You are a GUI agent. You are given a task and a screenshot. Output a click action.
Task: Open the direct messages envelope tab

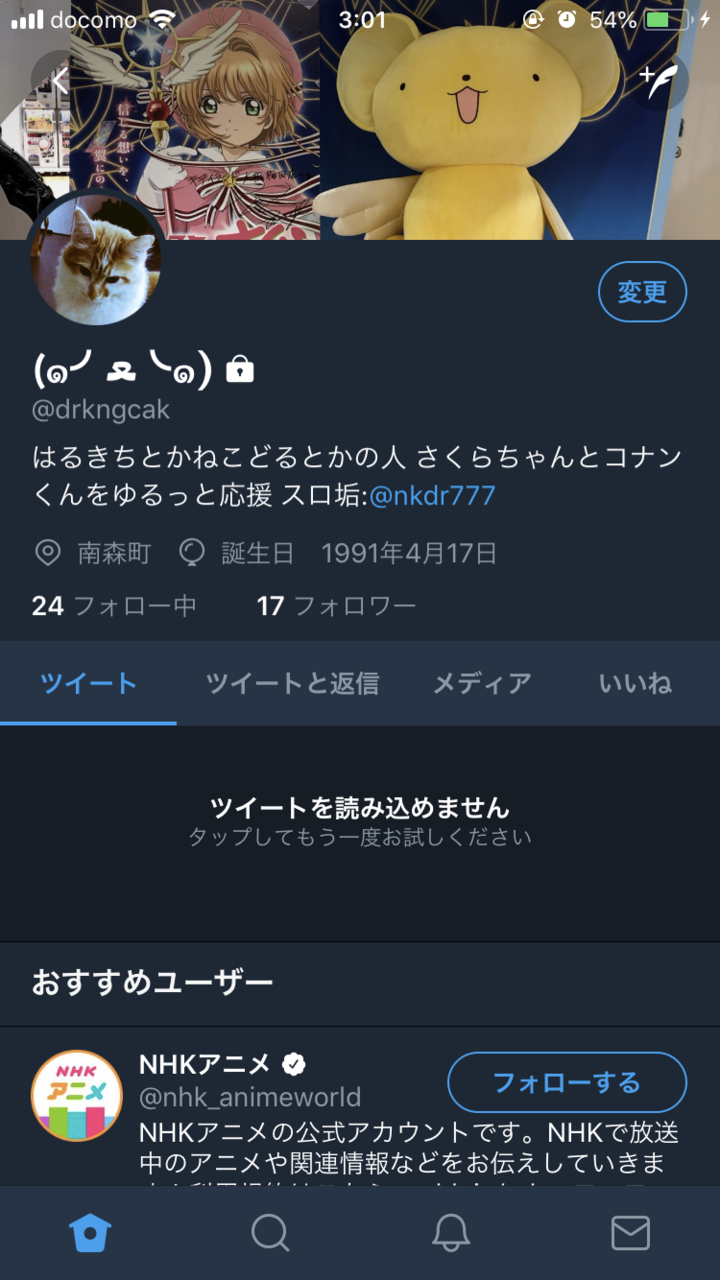click(x=630, y=1233)
